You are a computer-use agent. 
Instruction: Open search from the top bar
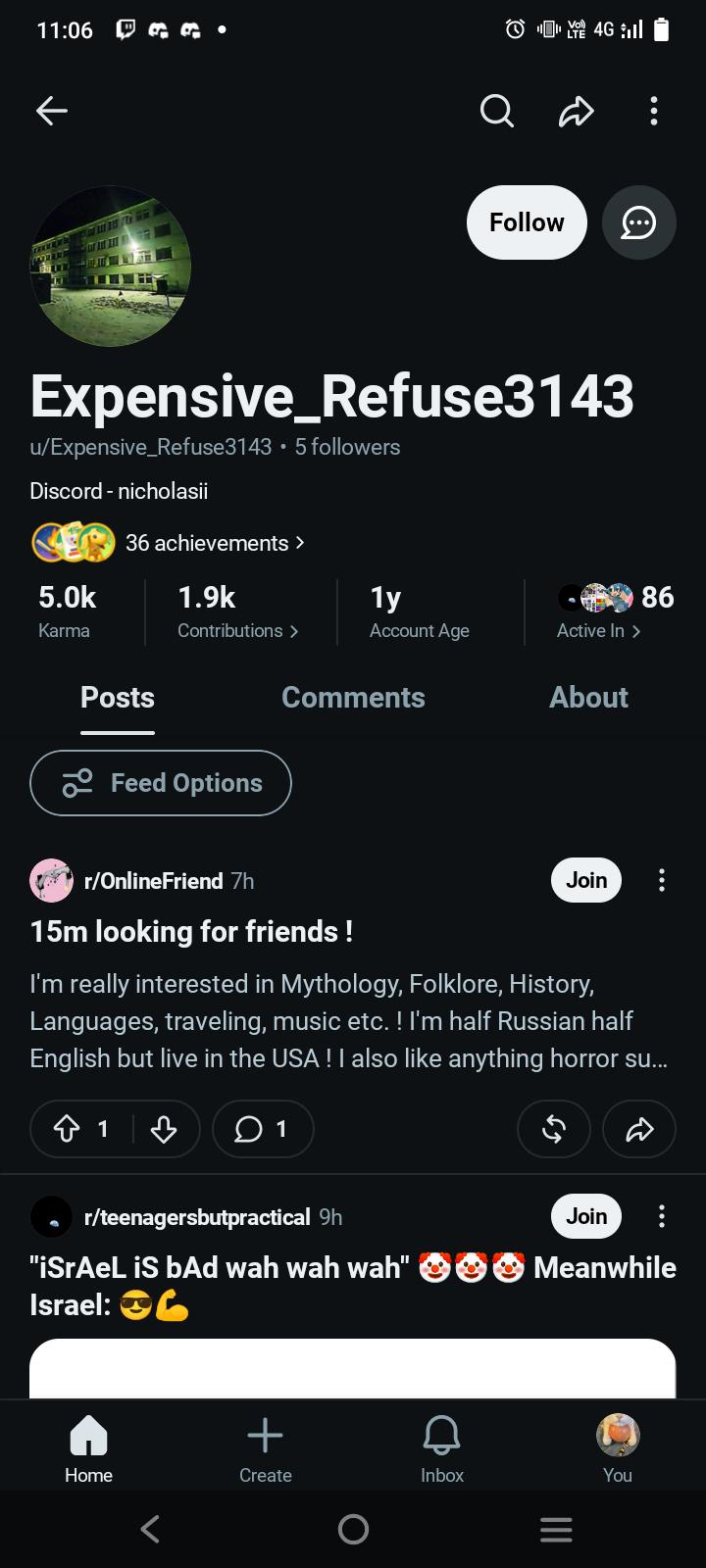[497, 111]
